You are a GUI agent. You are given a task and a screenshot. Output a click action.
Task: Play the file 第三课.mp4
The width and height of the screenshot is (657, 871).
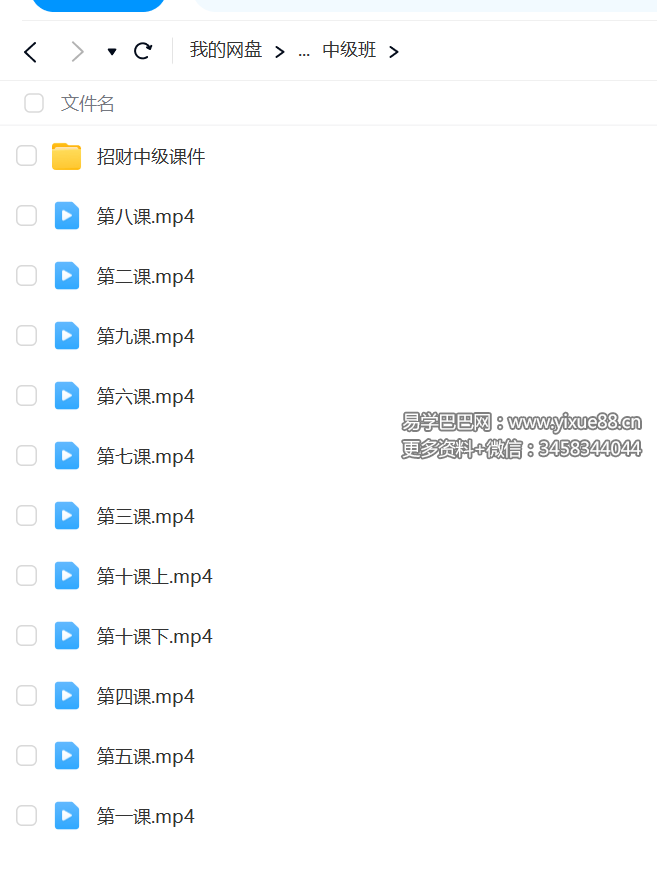(x=145, y=516)
